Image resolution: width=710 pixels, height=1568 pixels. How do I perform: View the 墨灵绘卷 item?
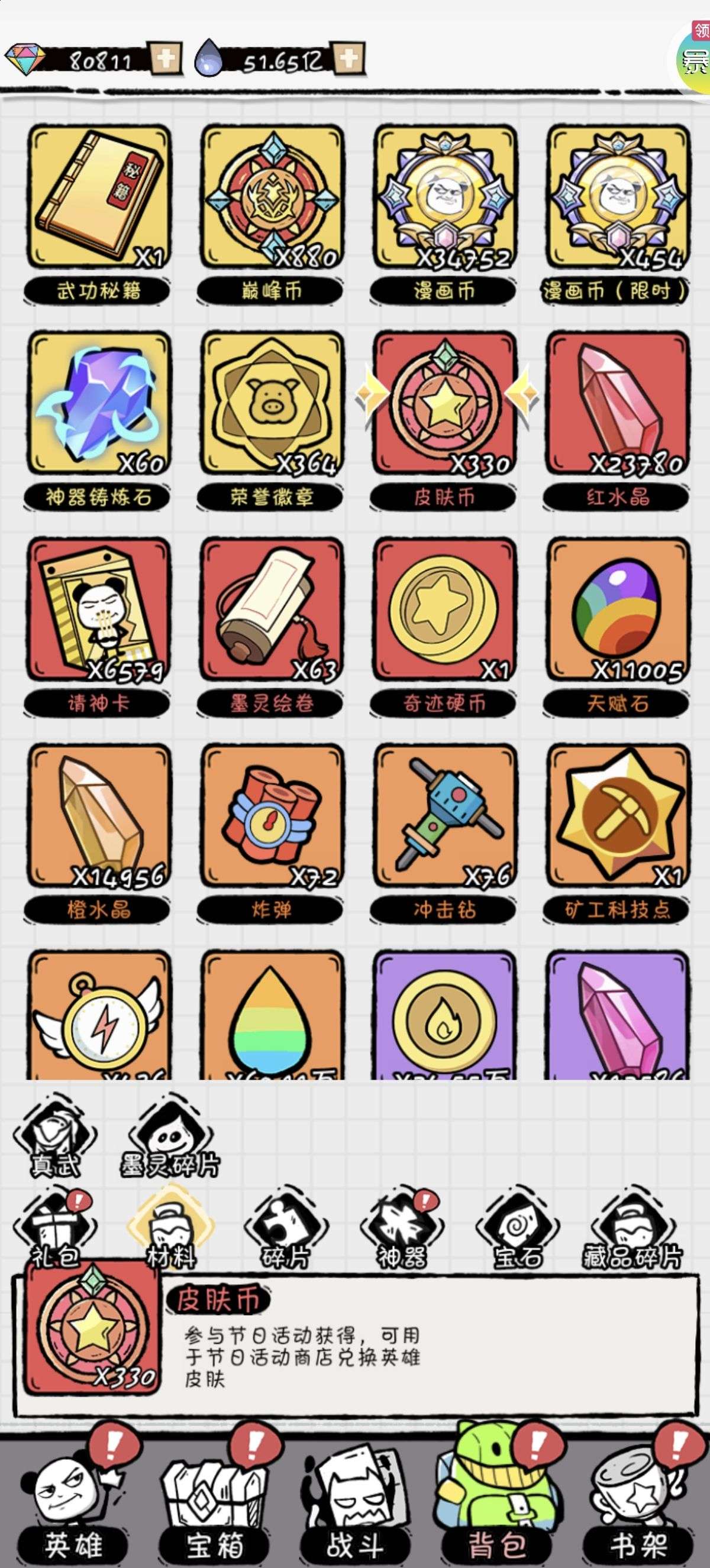pos(272,610)
